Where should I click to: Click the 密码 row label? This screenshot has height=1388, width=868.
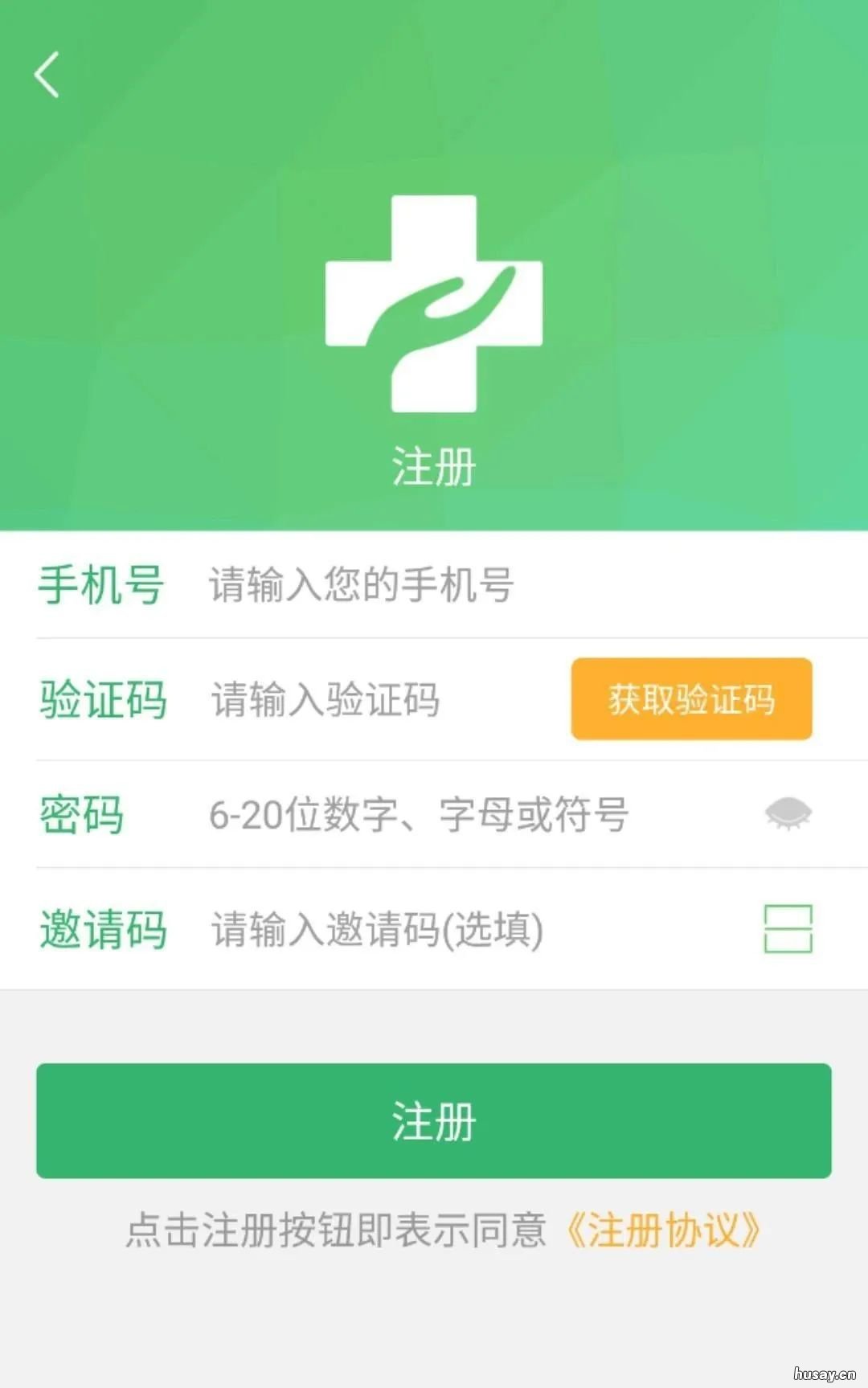[x=80, y=814]
